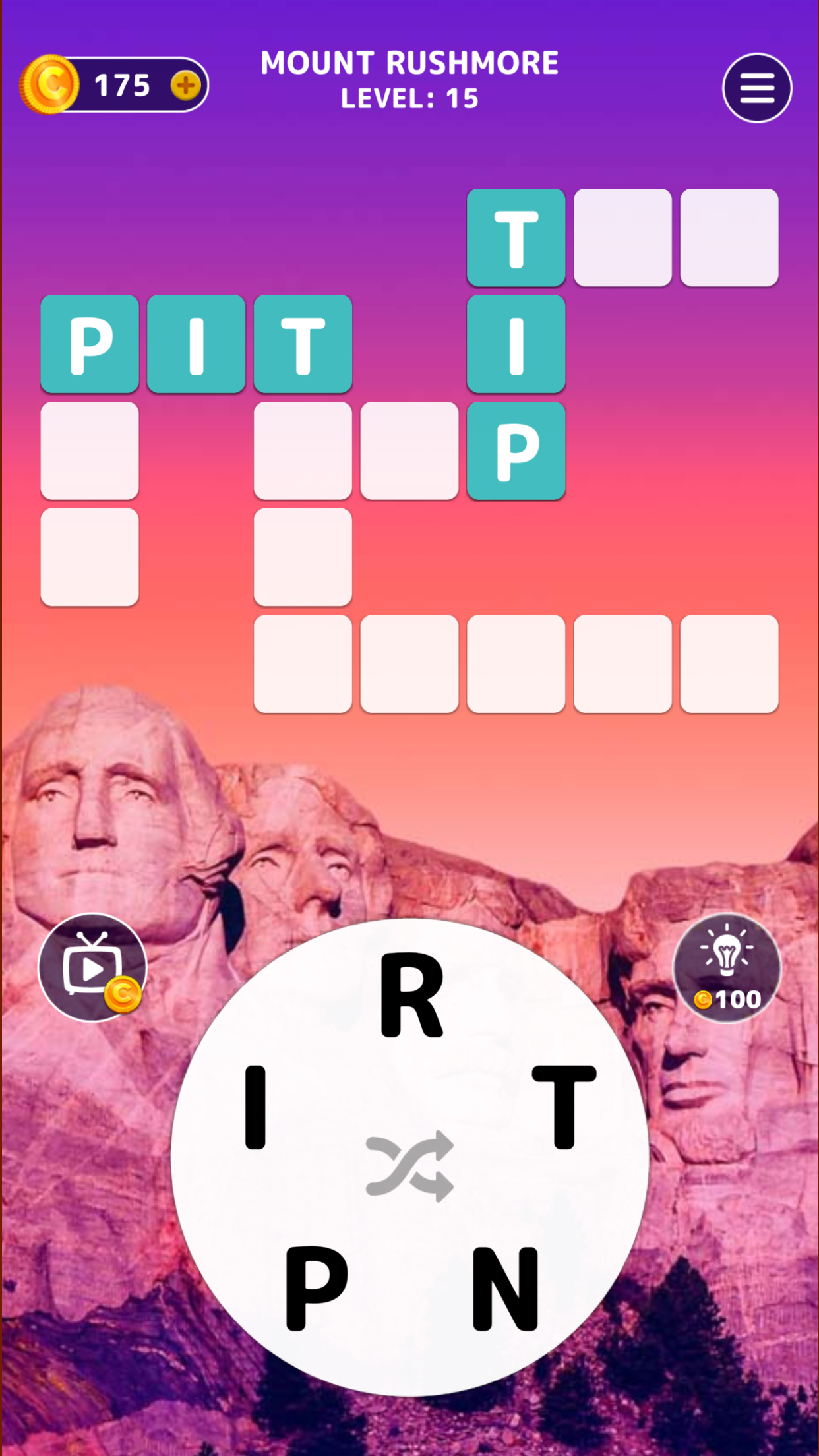Use the 100-coin lightbulb hint

tap(727, 967)
